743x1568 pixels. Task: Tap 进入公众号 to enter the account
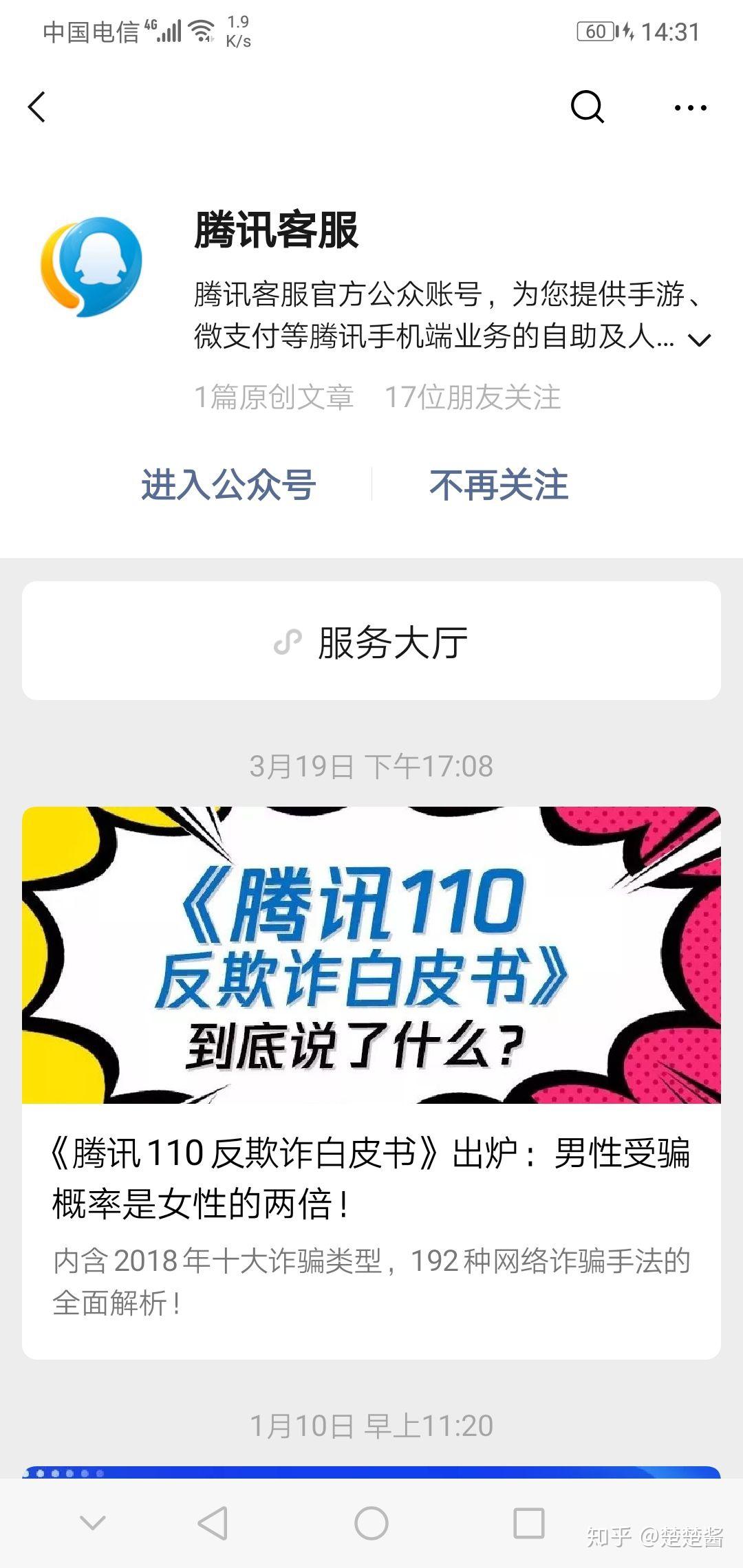[228, 485]
